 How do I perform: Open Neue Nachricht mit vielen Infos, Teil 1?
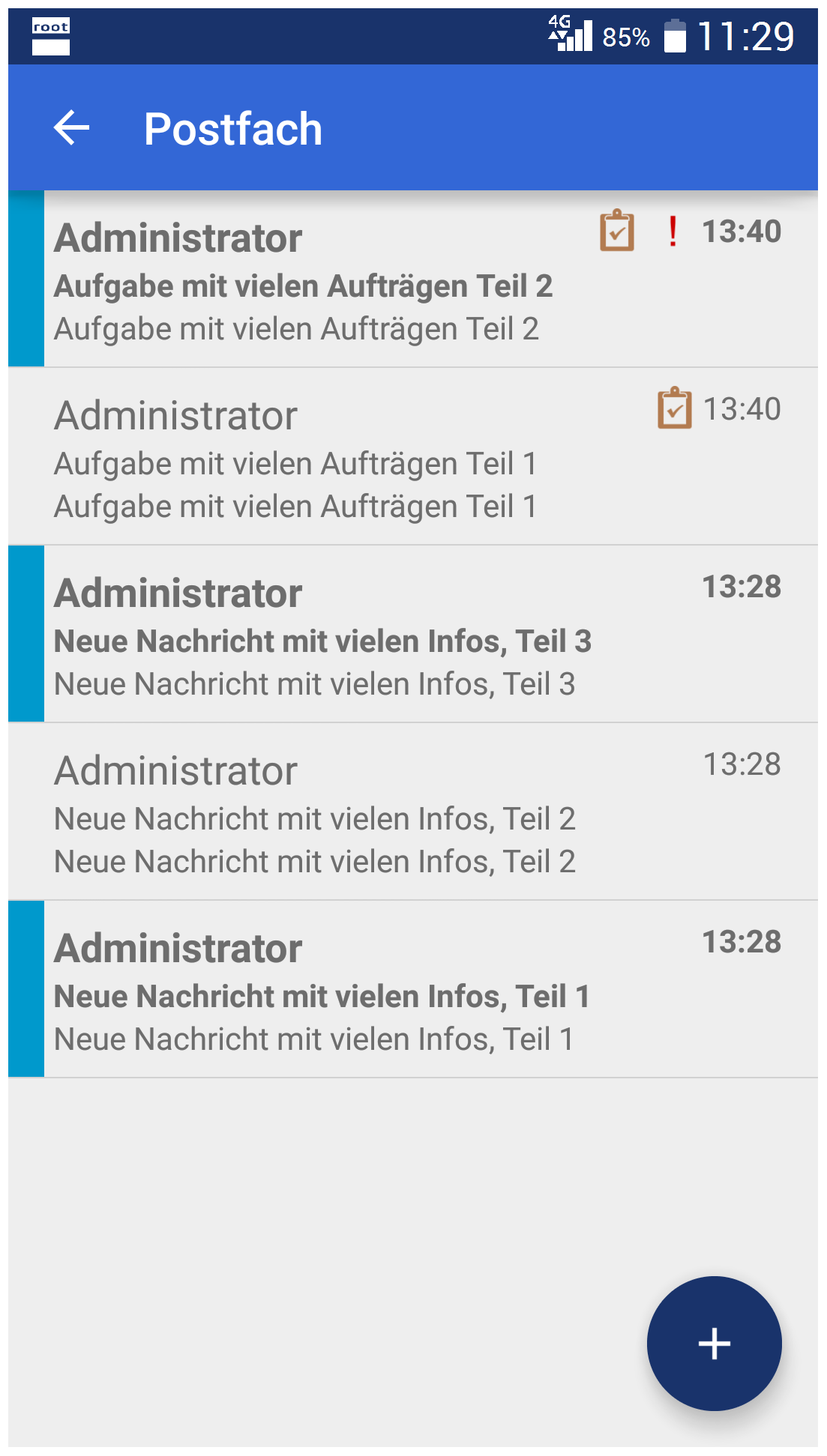tap(413, 989)
